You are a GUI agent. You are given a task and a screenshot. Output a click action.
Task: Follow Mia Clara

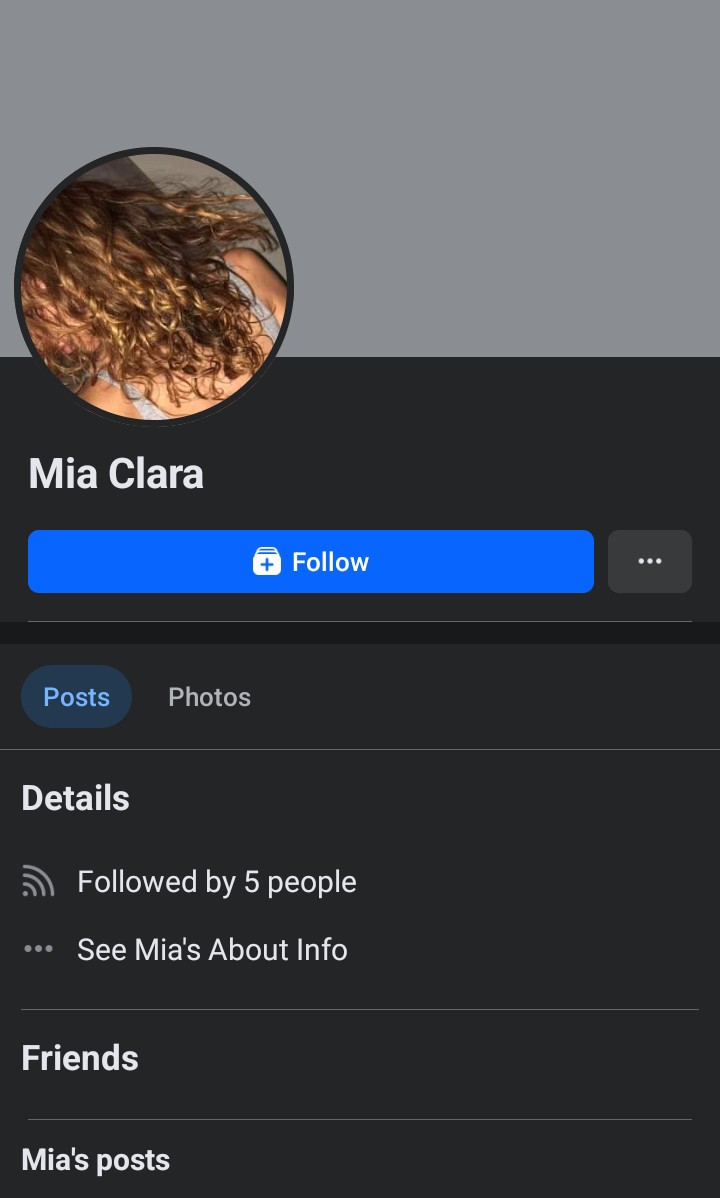[x=310, y=561]
